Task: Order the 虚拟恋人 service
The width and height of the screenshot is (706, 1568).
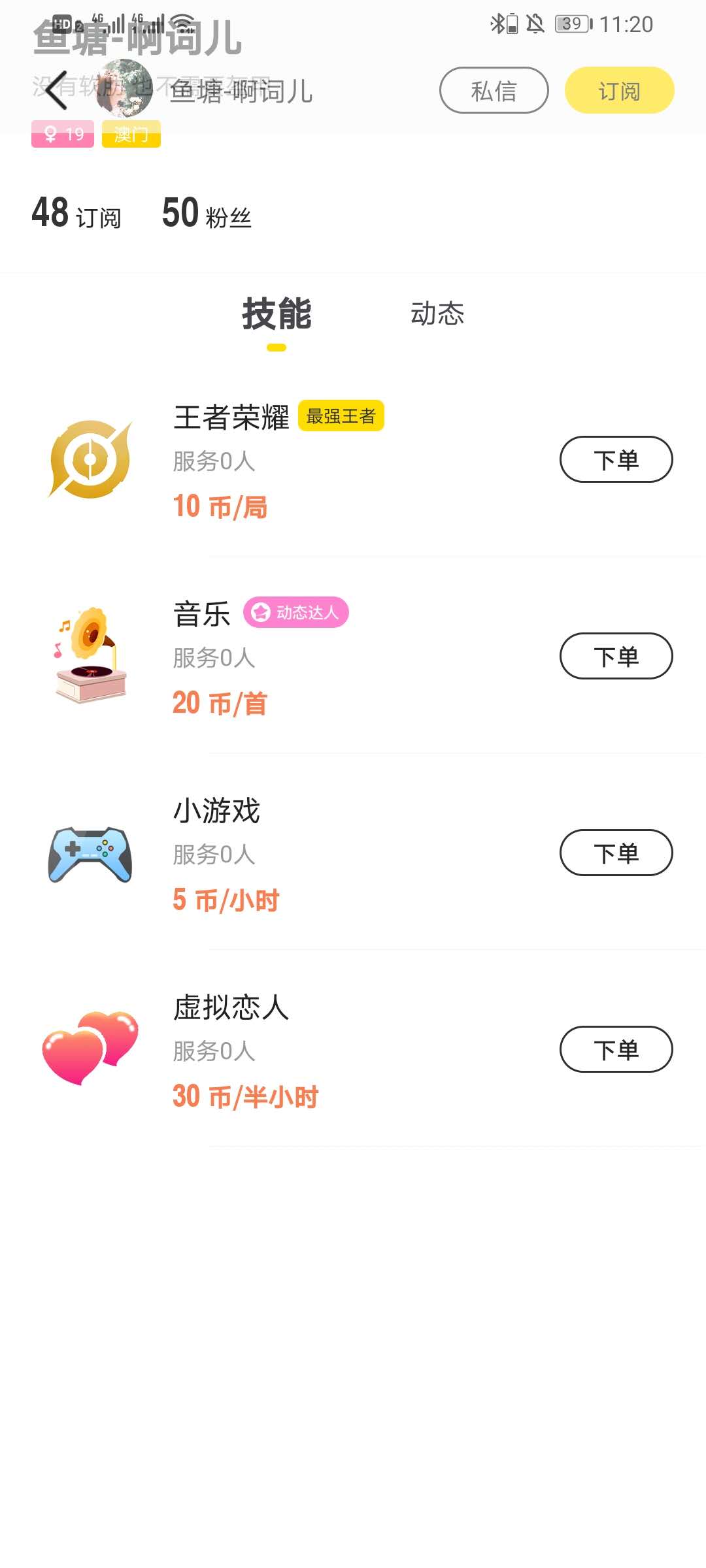Action: click(616, 1050)
